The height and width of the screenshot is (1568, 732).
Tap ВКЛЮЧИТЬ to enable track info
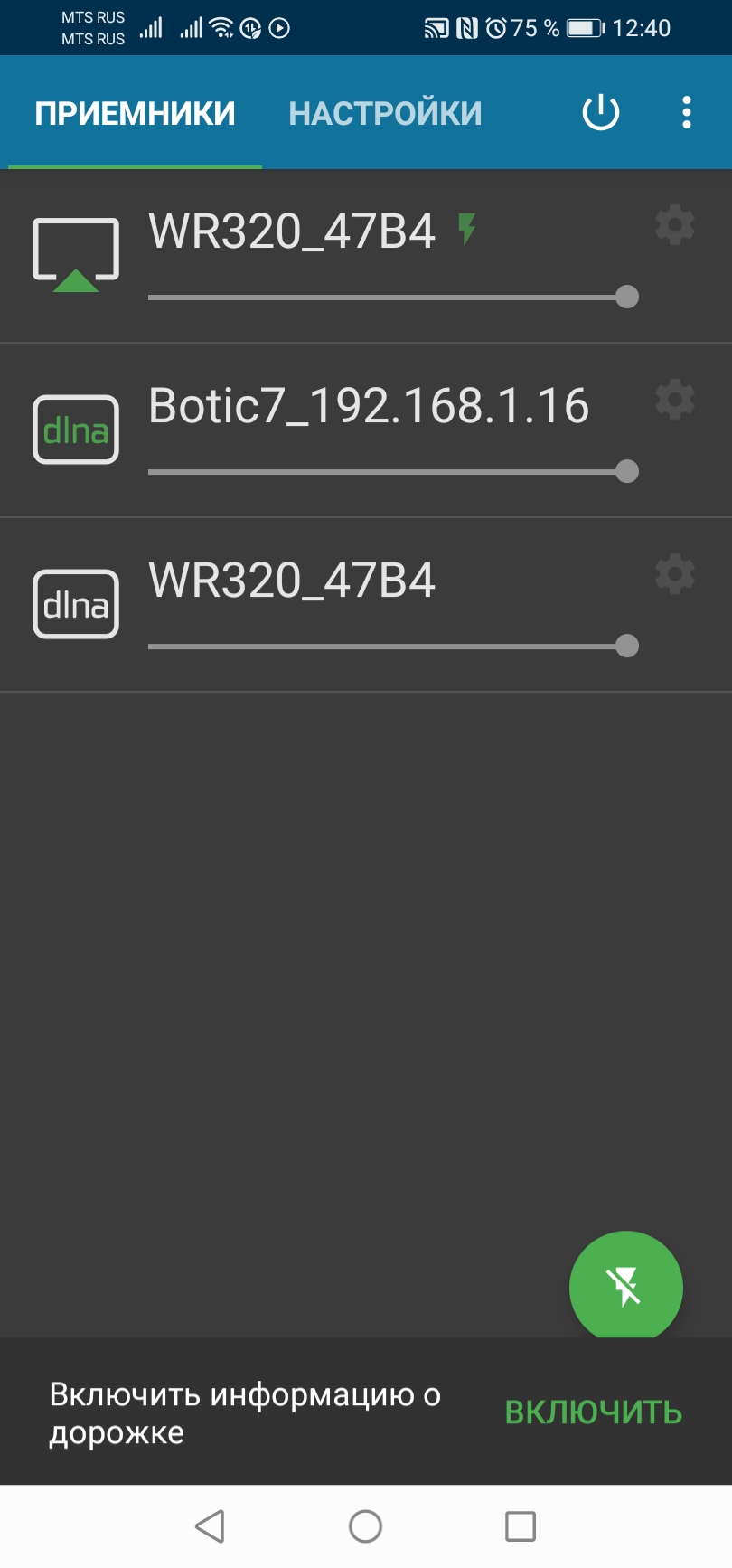click(x=594, y=1412)
